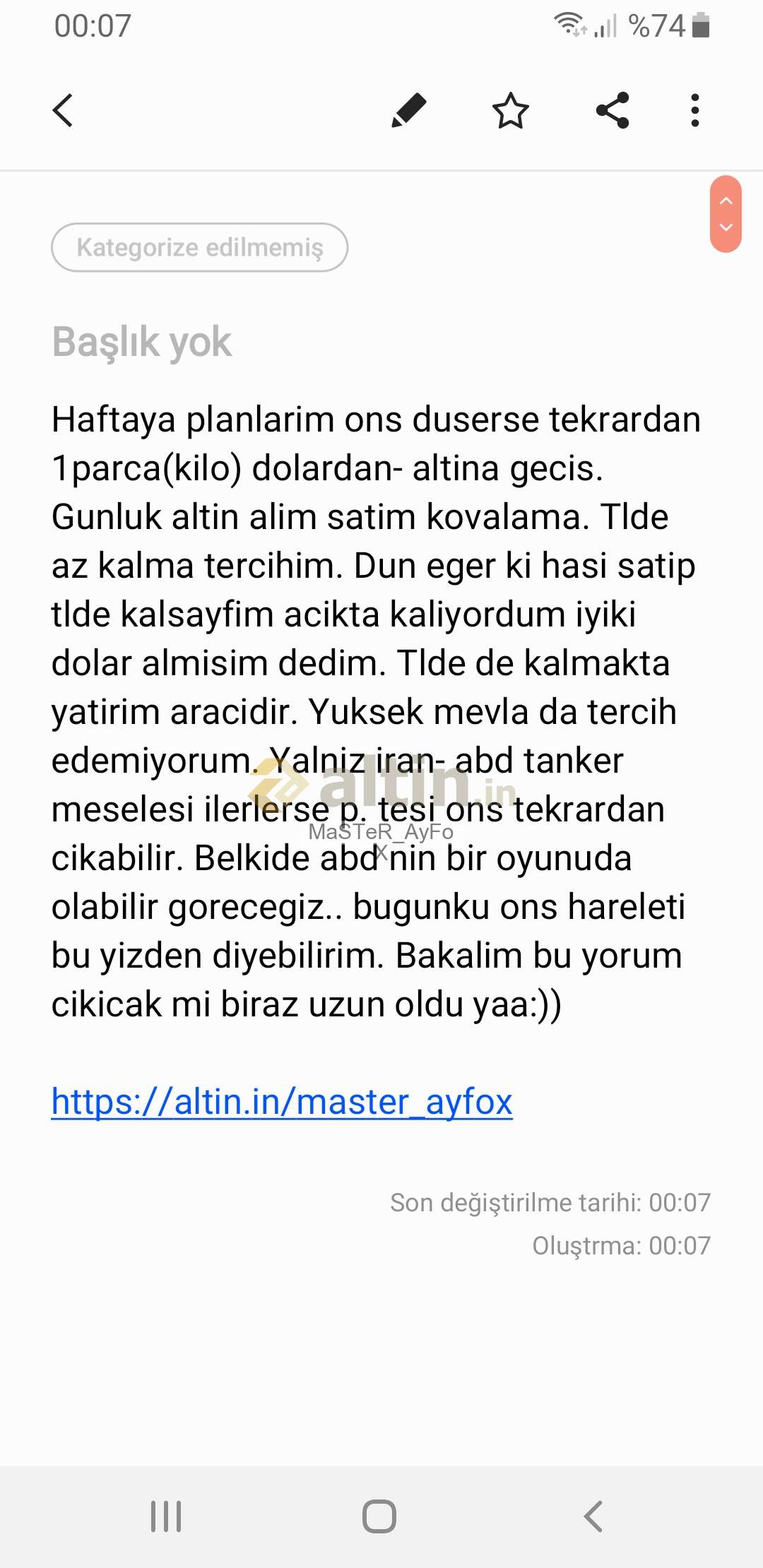Go back using the top-left arrow
763x1568 pixels.
(63, 111)
